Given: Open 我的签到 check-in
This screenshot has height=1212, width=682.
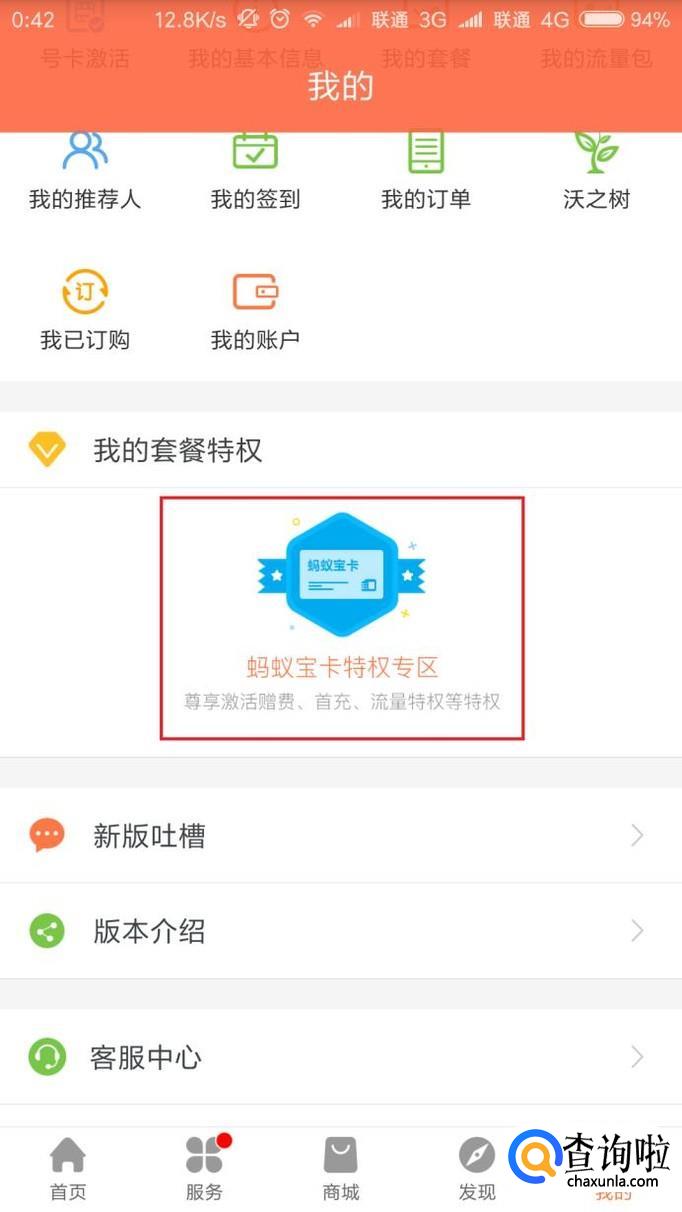Looking at the screenshot, I should point(255,171).
